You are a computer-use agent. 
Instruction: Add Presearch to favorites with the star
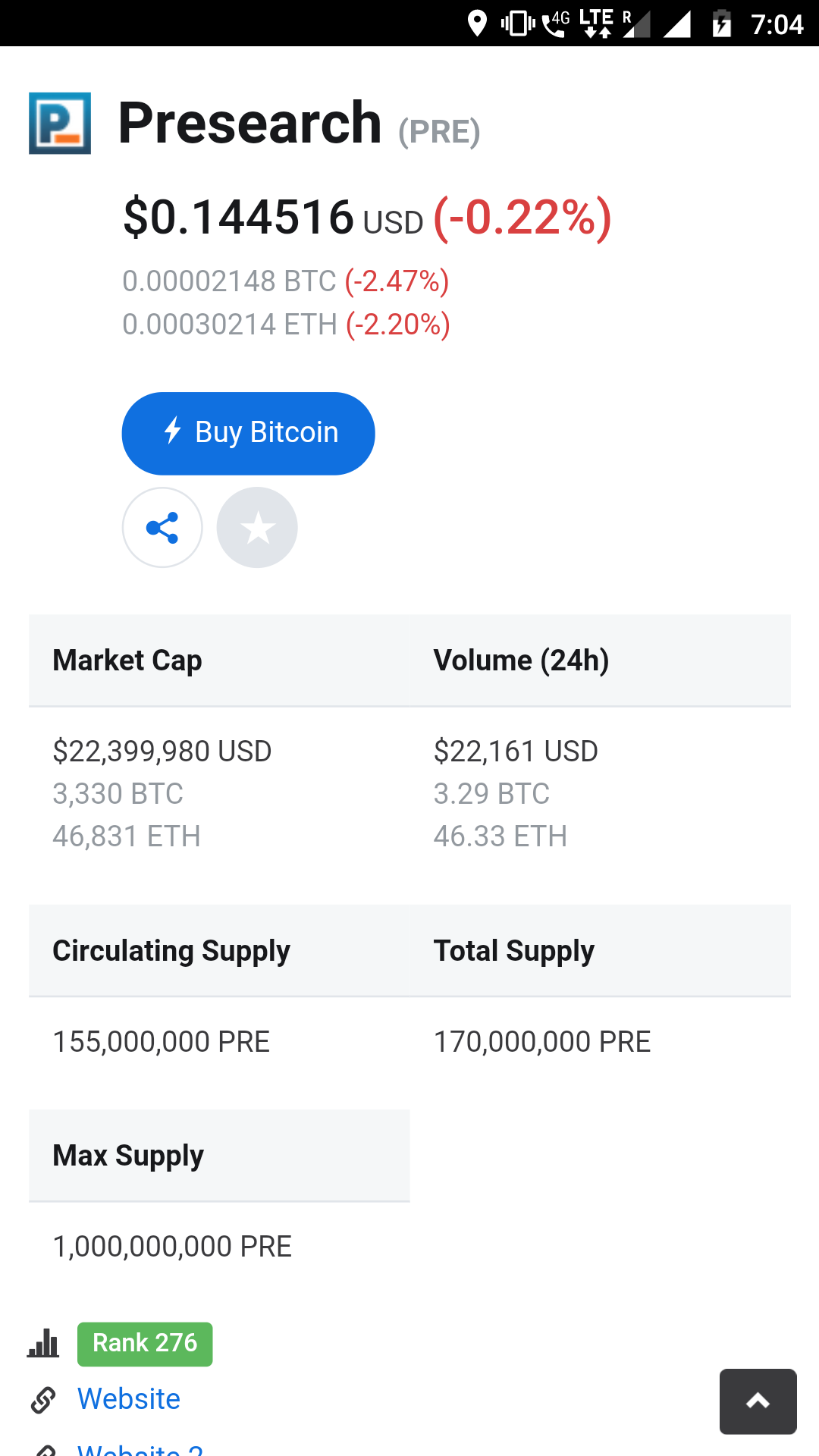coord(257,528)
